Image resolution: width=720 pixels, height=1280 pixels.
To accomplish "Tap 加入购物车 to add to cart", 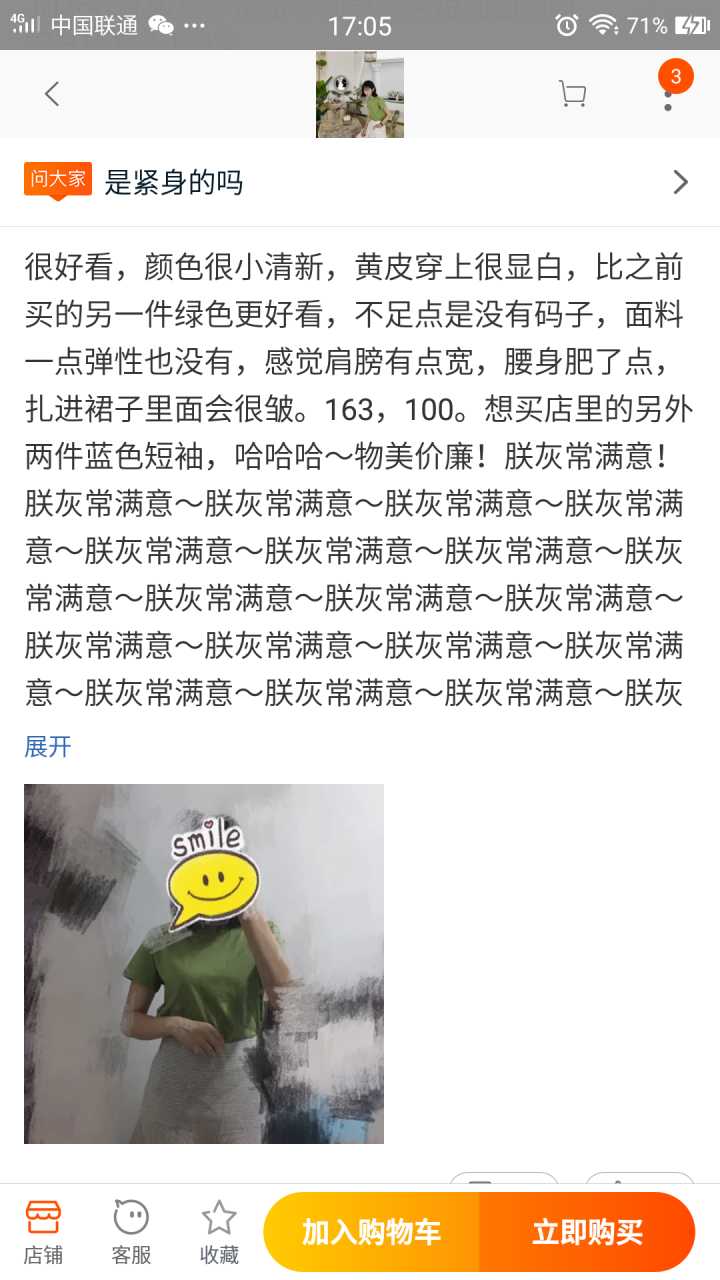I will click(372, 1232).
